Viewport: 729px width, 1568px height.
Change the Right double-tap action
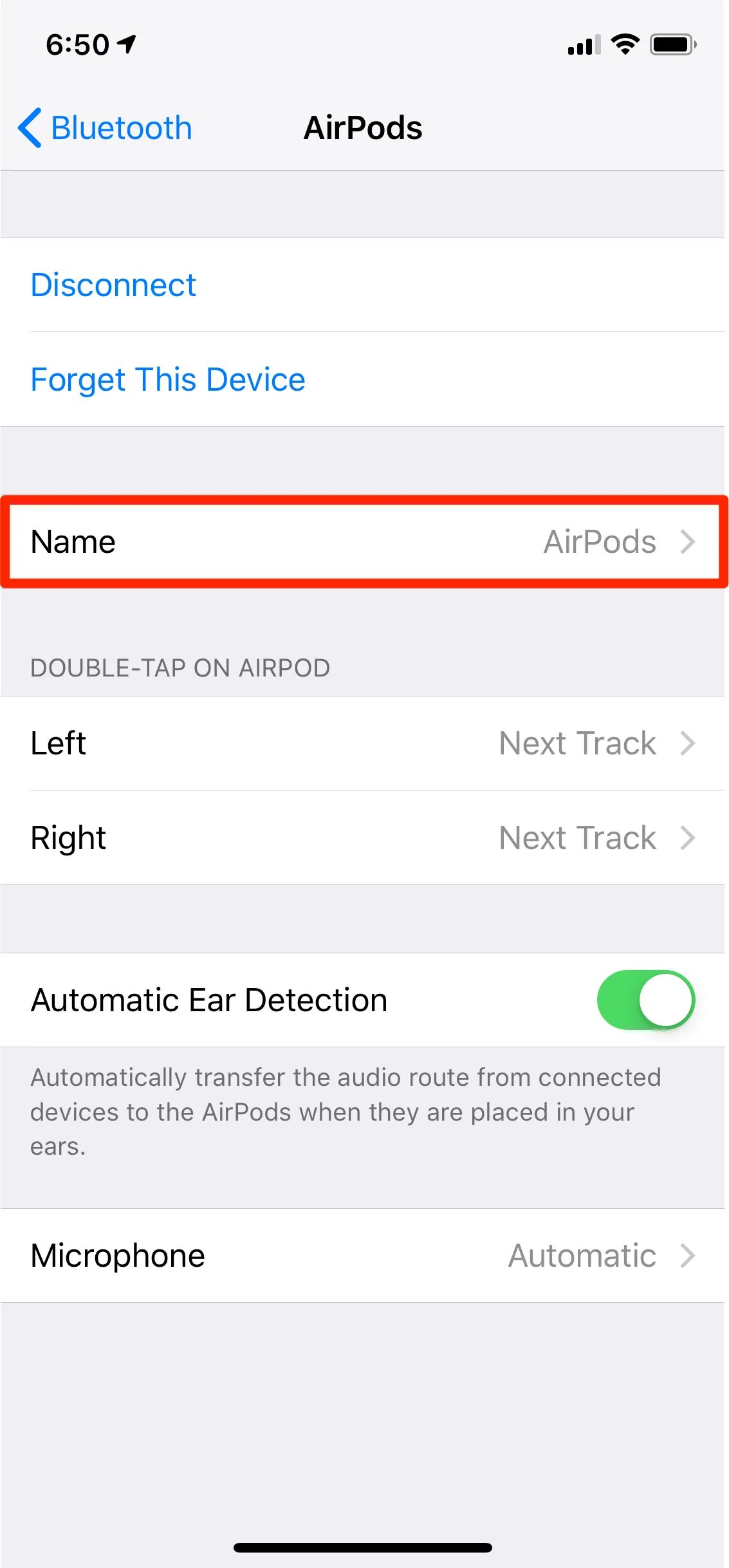coord(364,838)
